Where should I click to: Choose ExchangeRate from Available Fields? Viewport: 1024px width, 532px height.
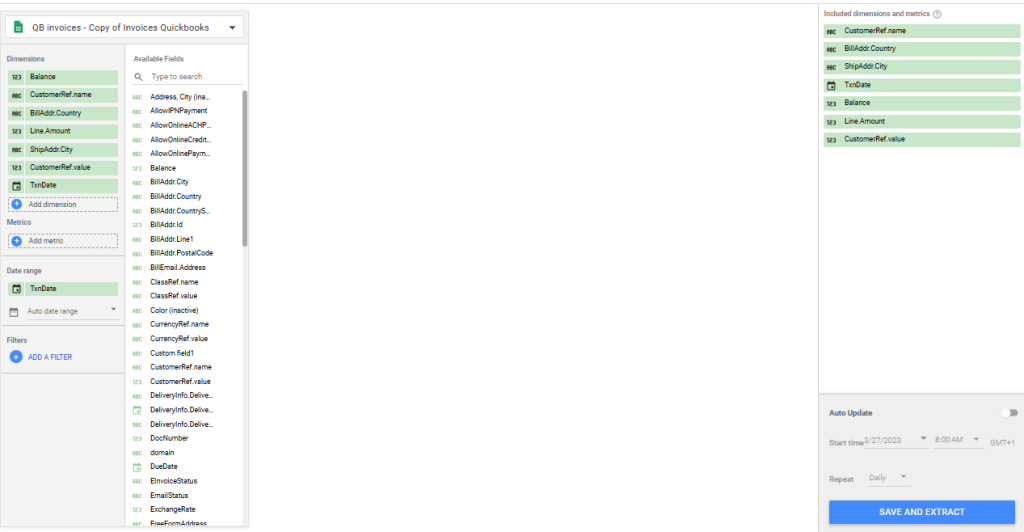tap(172, 509)
